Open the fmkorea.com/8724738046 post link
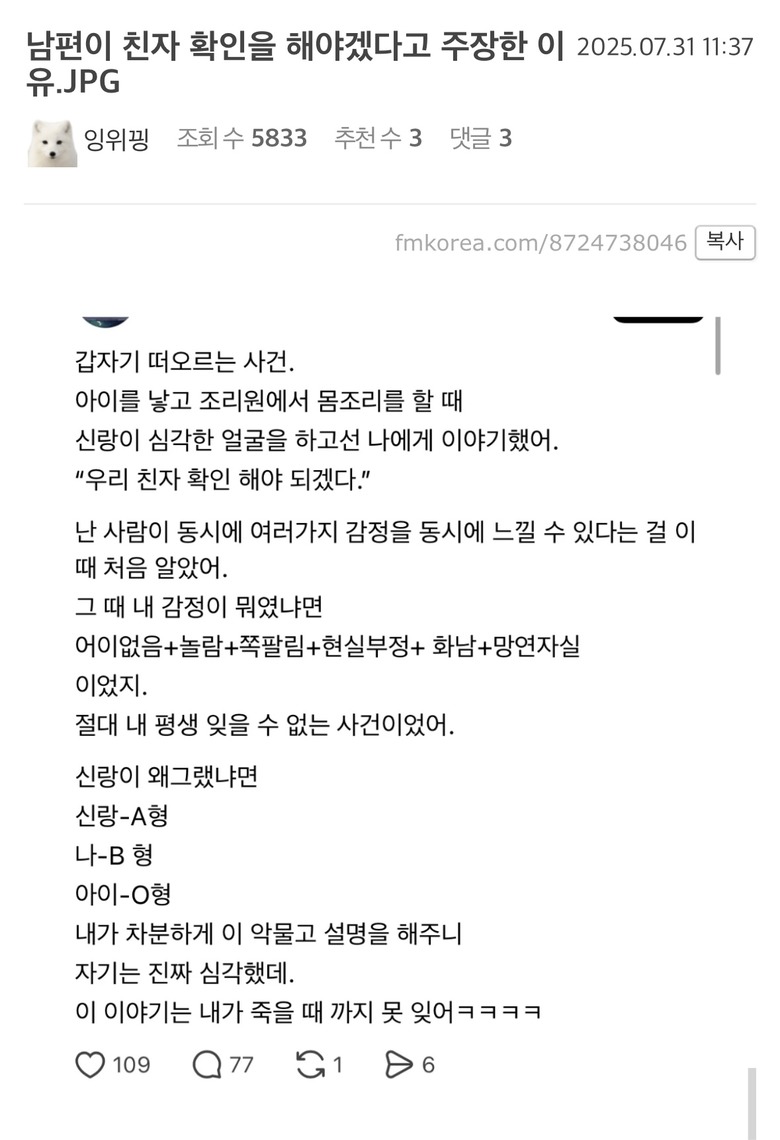The width and height of the screenshot is (780, 1140). click(540, 243)
